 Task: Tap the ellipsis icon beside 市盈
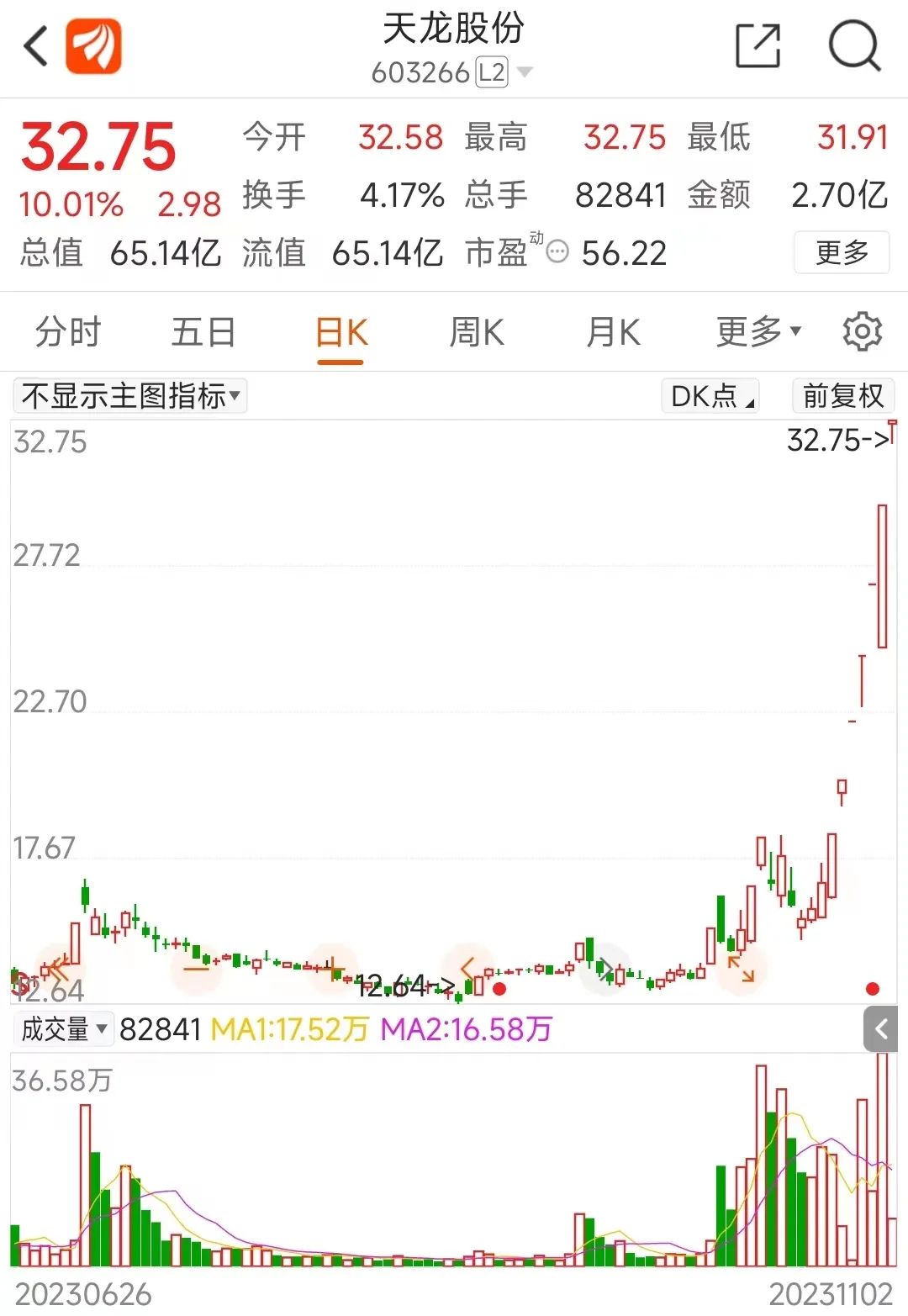pyautogui.click(x=557, y=251)
